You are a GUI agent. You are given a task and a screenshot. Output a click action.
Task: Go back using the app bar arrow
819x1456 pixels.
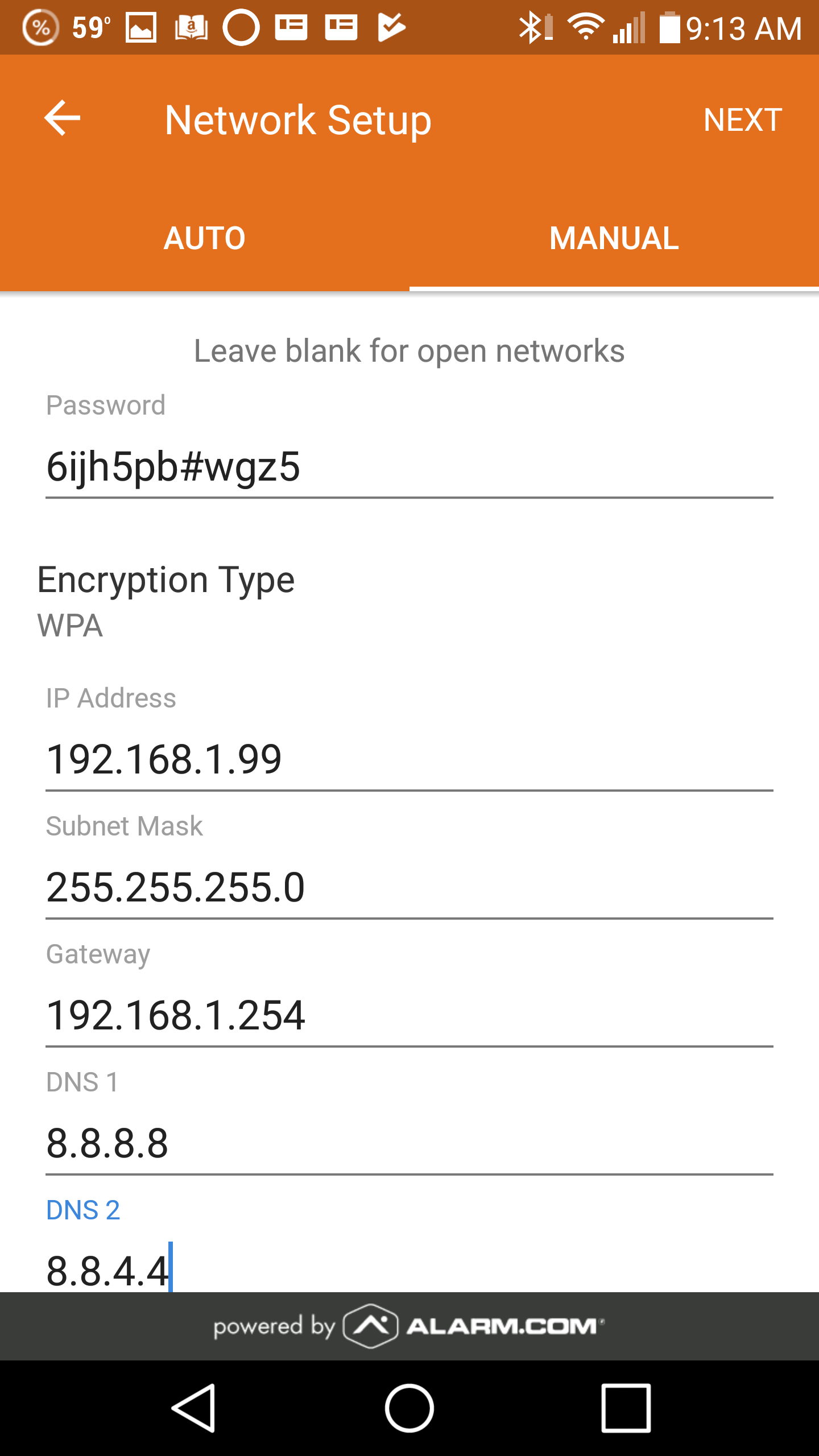(63, 118)
